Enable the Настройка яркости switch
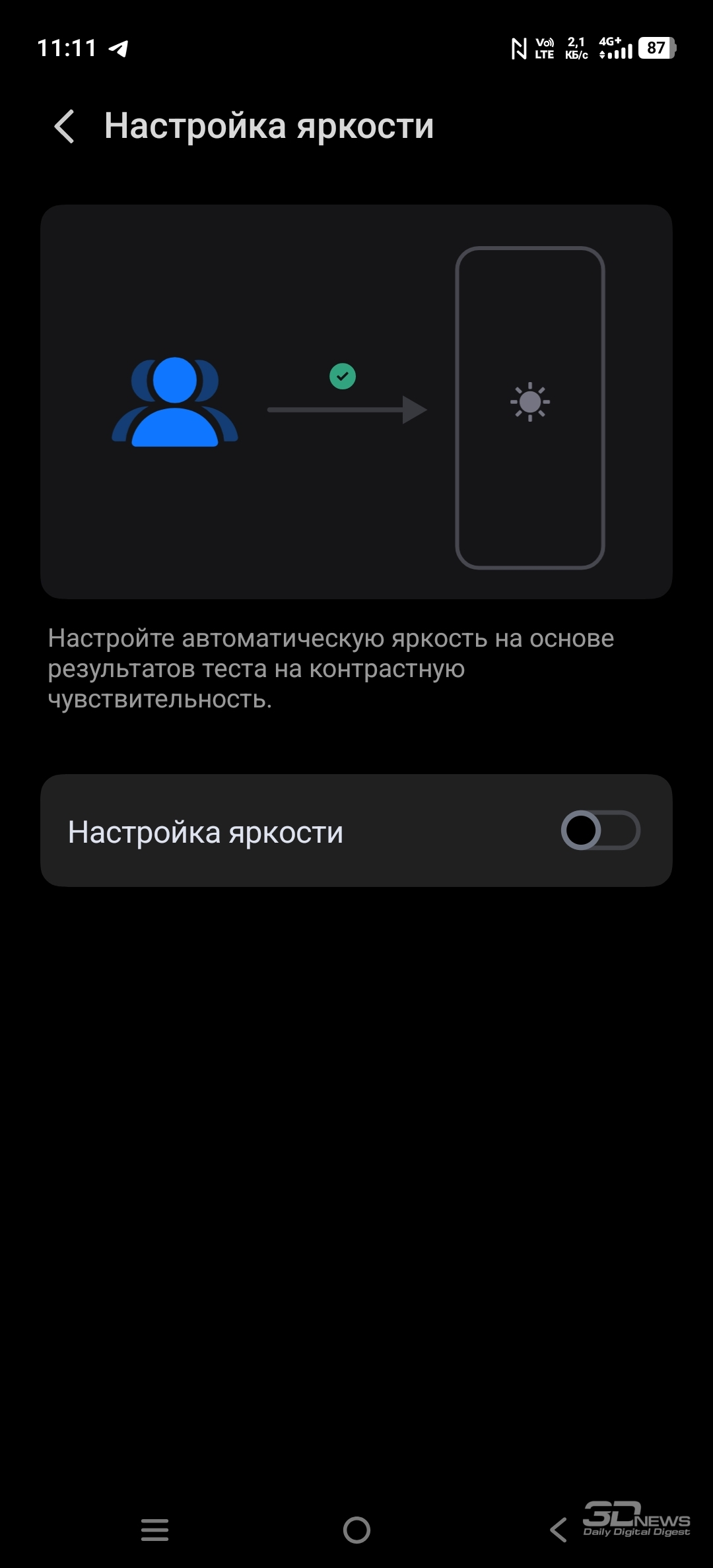 pos(599,830)
